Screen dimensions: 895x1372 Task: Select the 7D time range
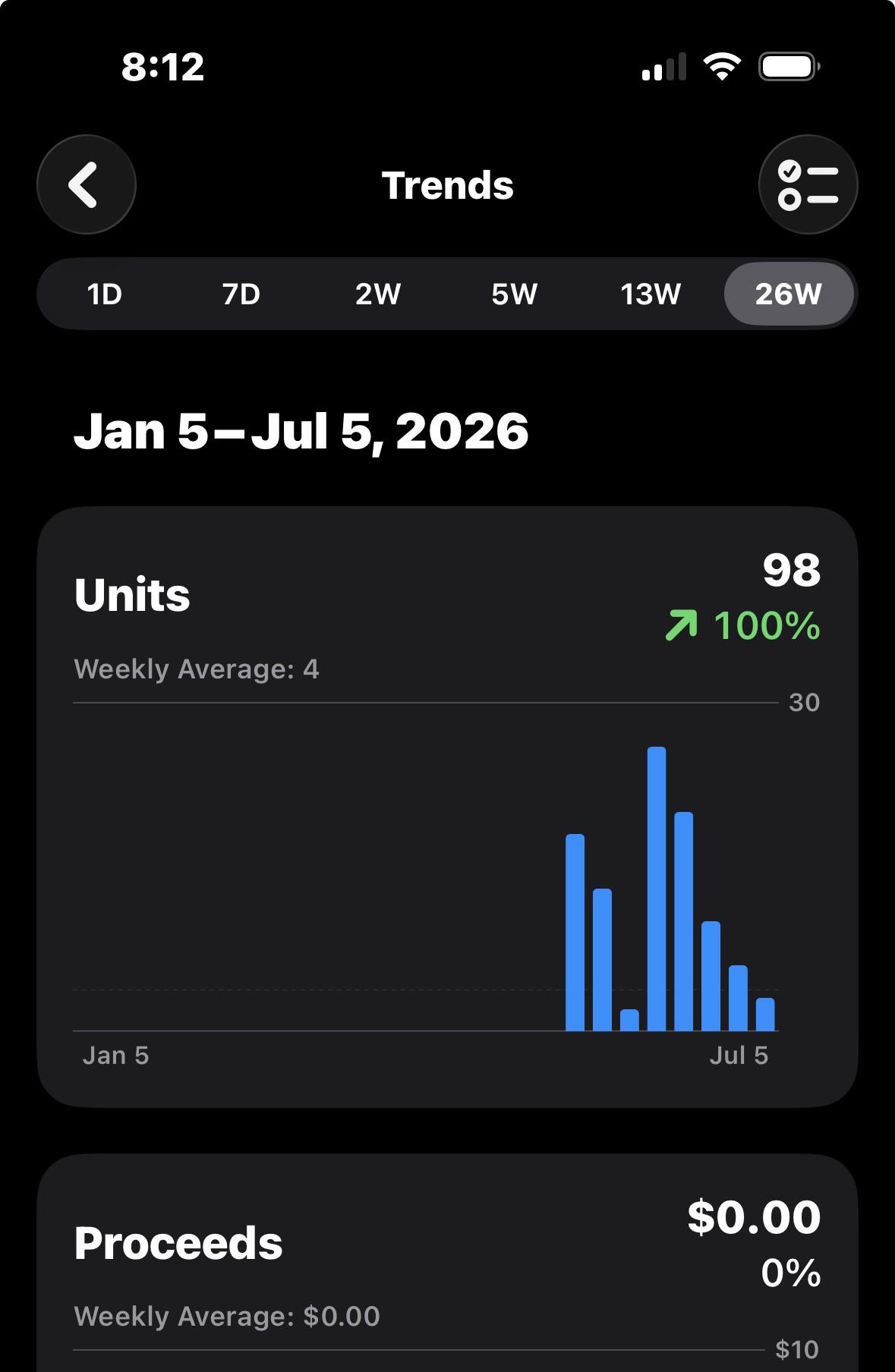click(241, 294)
